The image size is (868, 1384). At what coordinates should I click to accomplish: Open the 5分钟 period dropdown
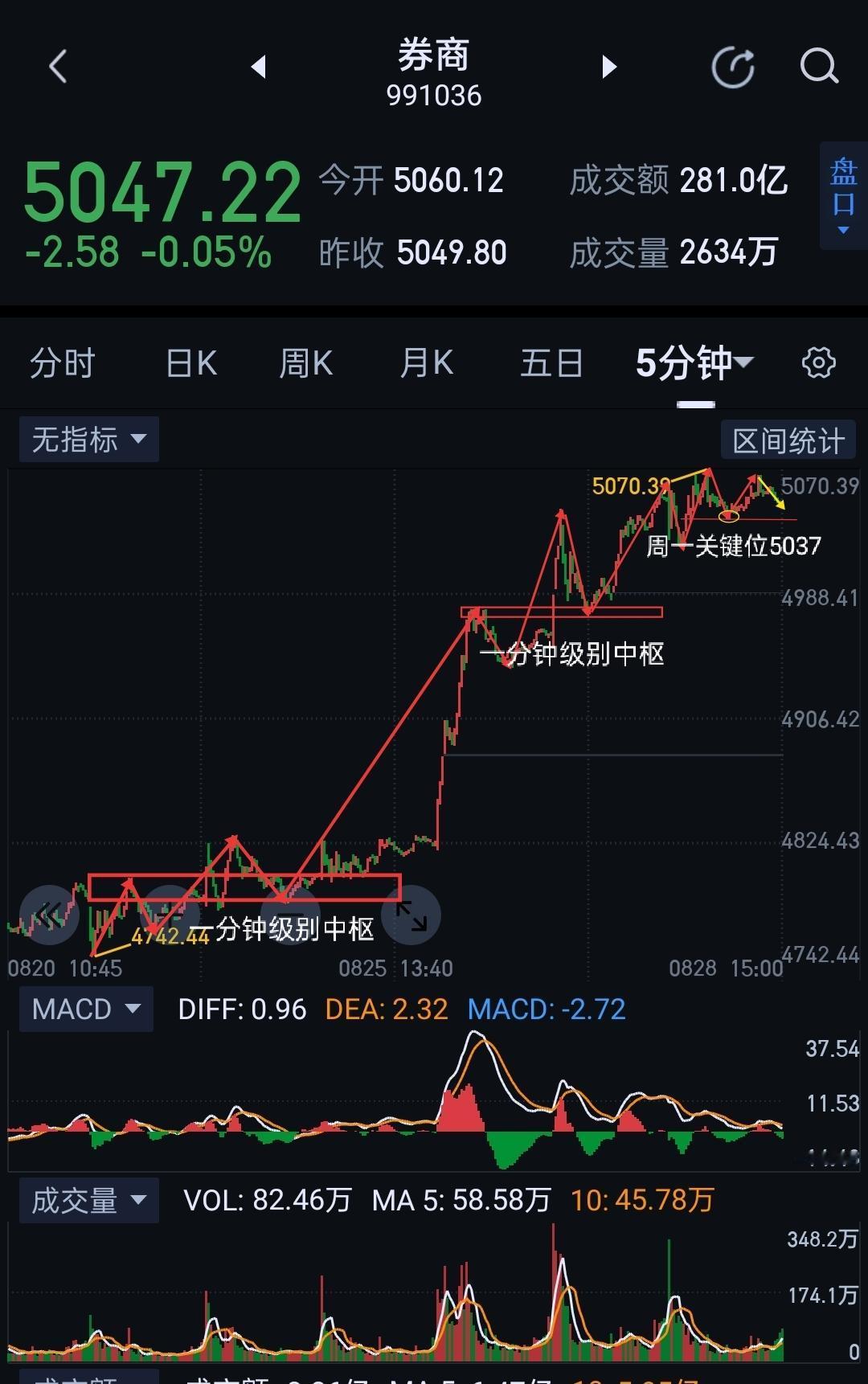coord(694,363)
